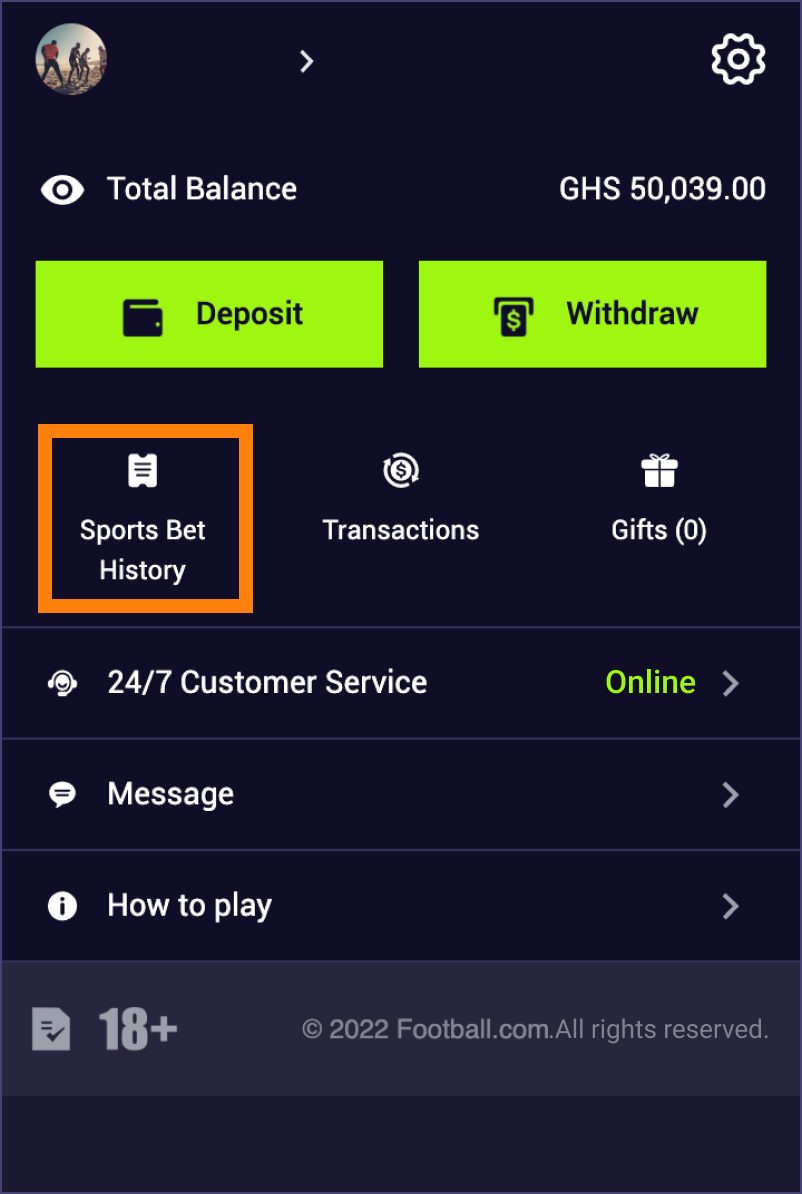Image resolution: width=802 pixels, height=1194 pixels.
Task: View Transactions
Action: (x=401, y=502)
